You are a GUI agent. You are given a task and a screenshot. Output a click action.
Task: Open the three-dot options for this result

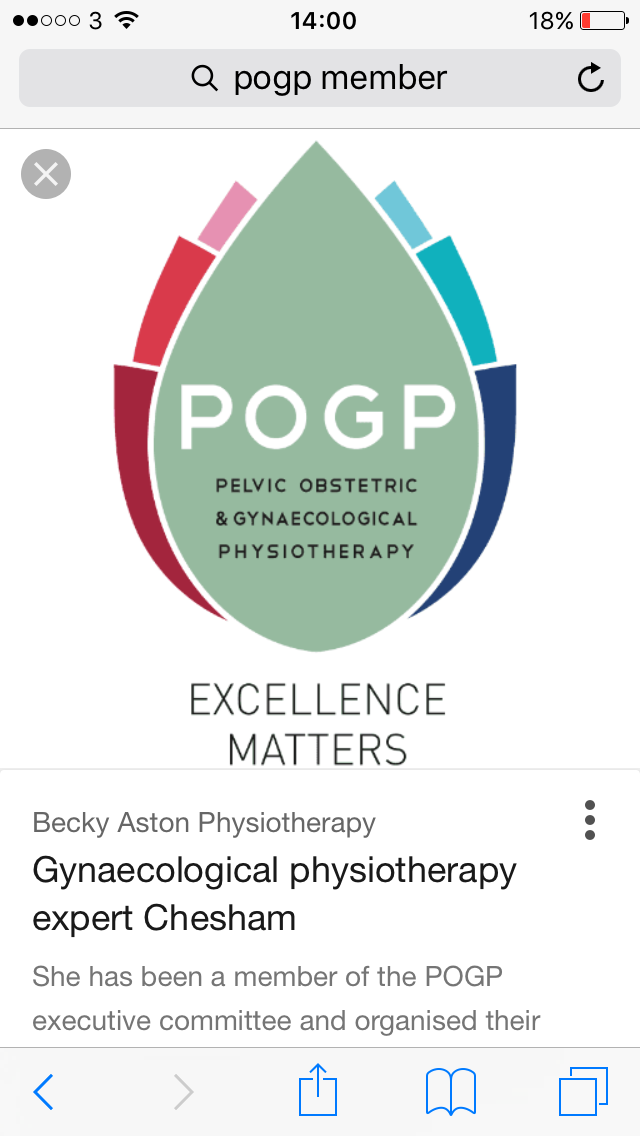pos(590,820)
